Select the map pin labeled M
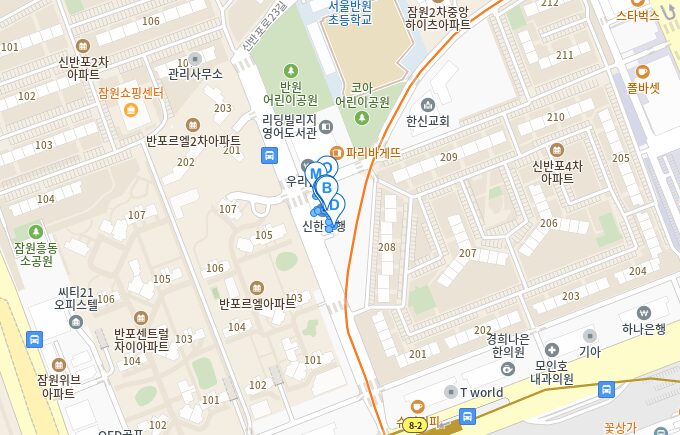 tap(315, 174)
